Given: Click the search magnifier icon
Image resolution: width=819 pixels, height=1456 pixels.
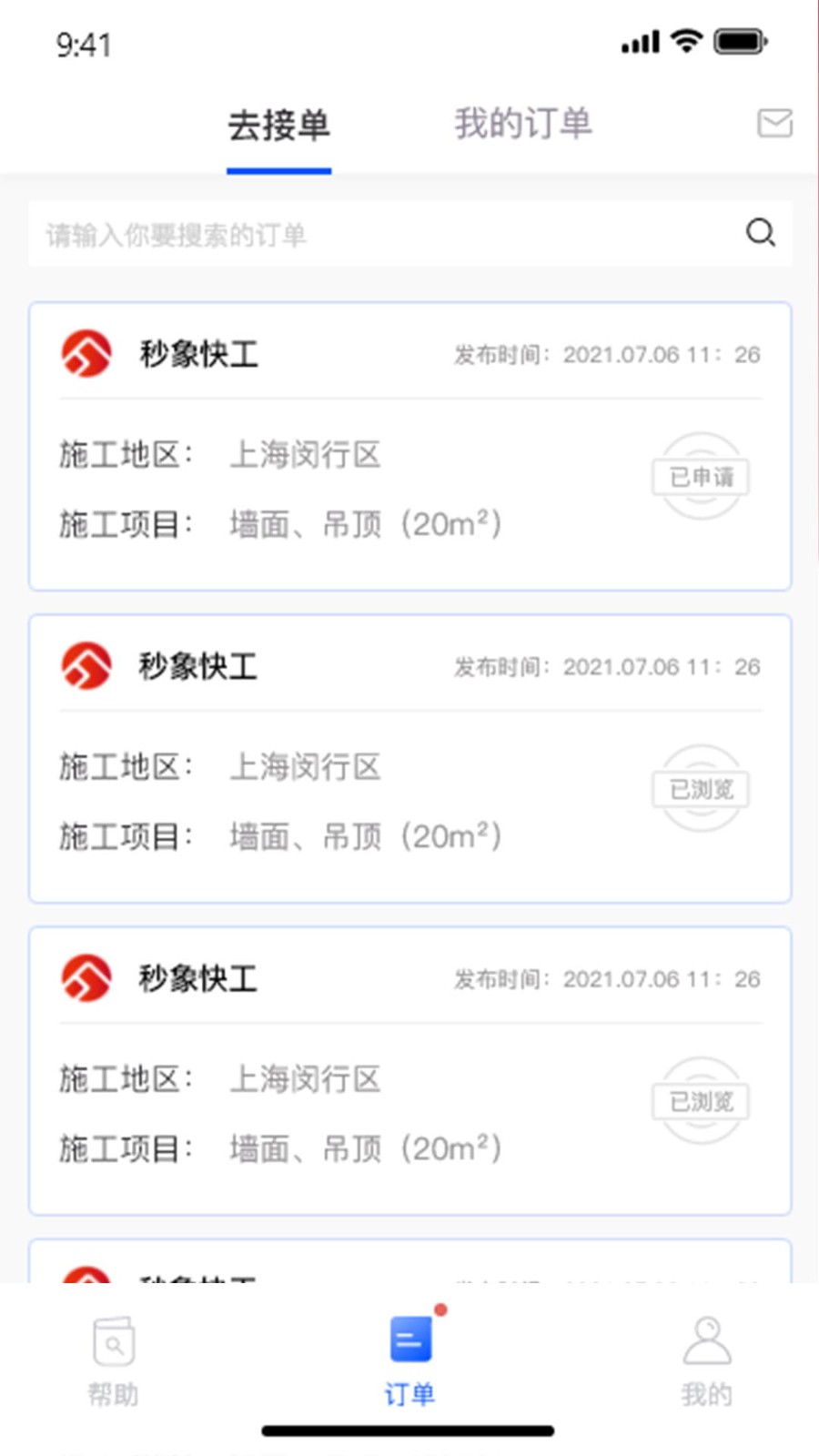Looking at the screenshot, I should tap(760, 234).
